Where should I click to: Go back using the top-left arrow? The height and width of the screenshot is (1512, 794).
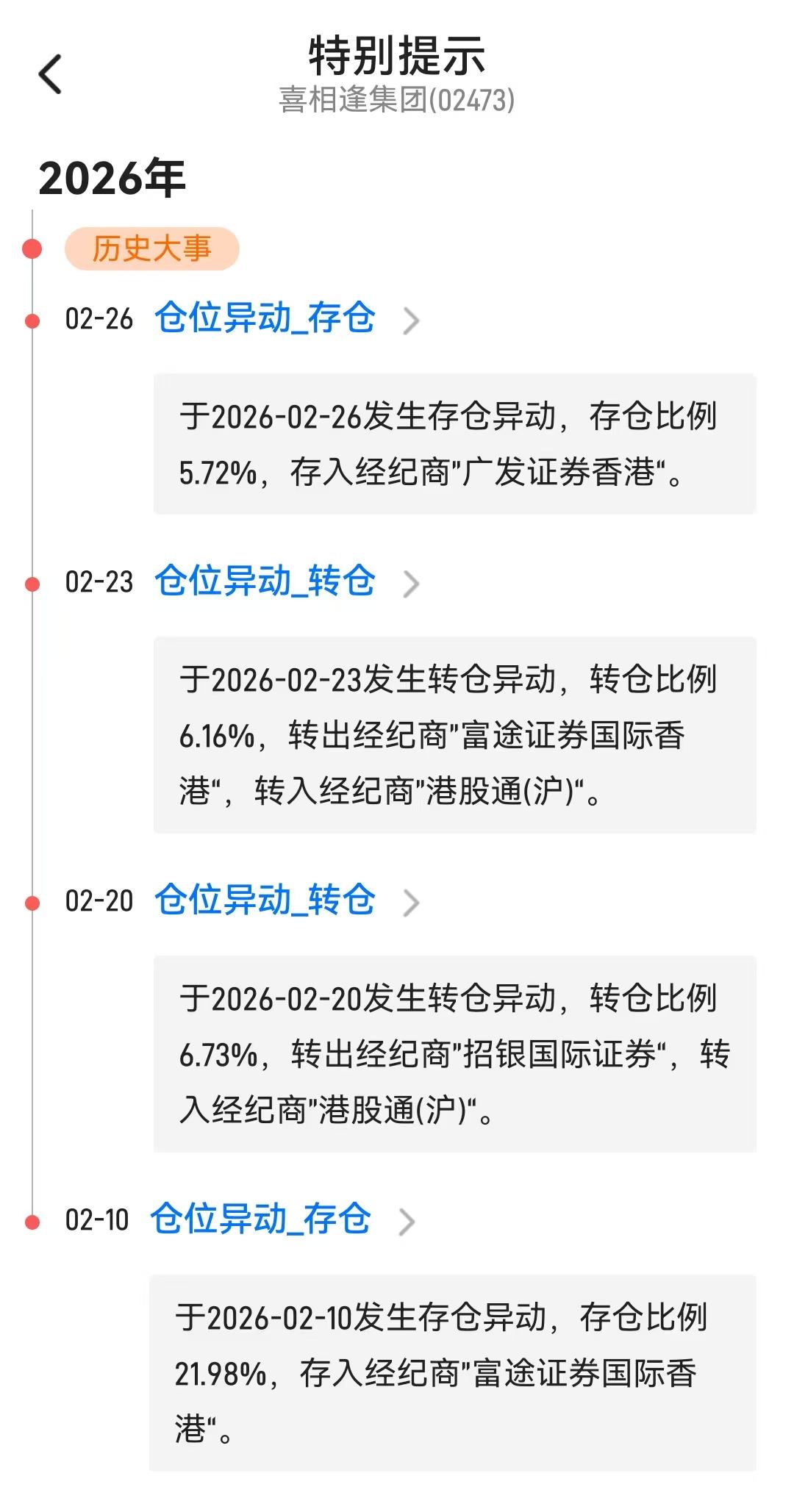tap(50, 74)
